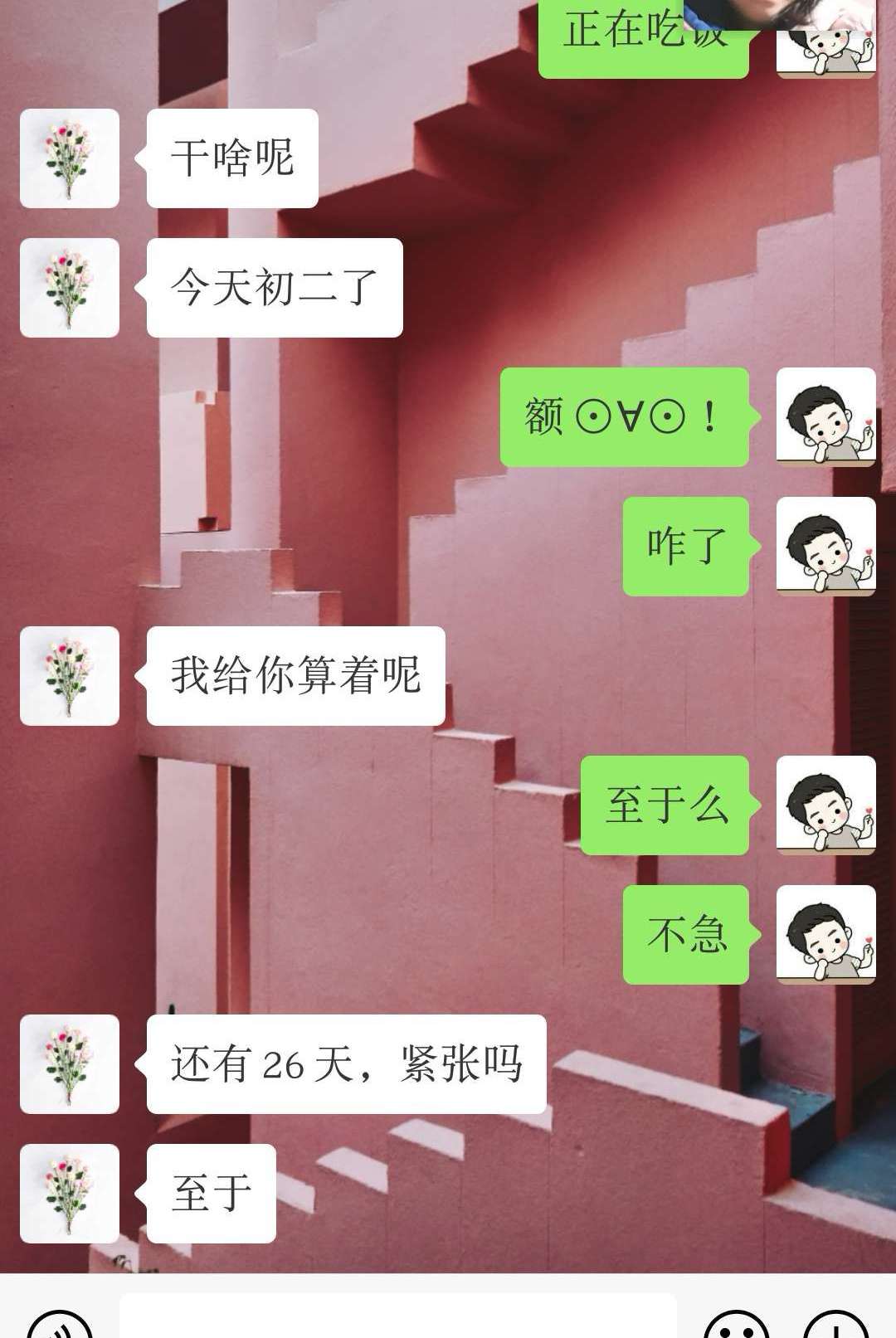This screenshot has width=896, height=1338.
Task: Tap the flower avatar next to '还有26天，紧张吗'
Action: pos(70,1062)
